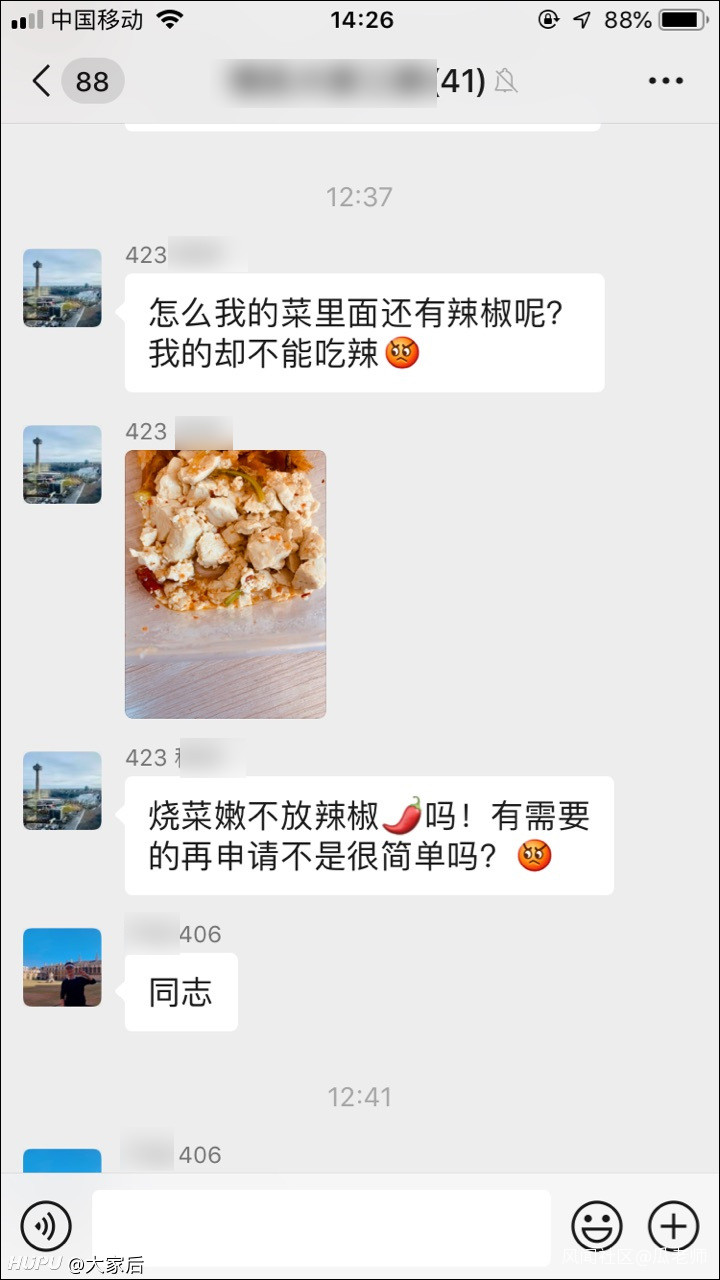
Task: Switch to voice message input
Action: click(46, 1226)
